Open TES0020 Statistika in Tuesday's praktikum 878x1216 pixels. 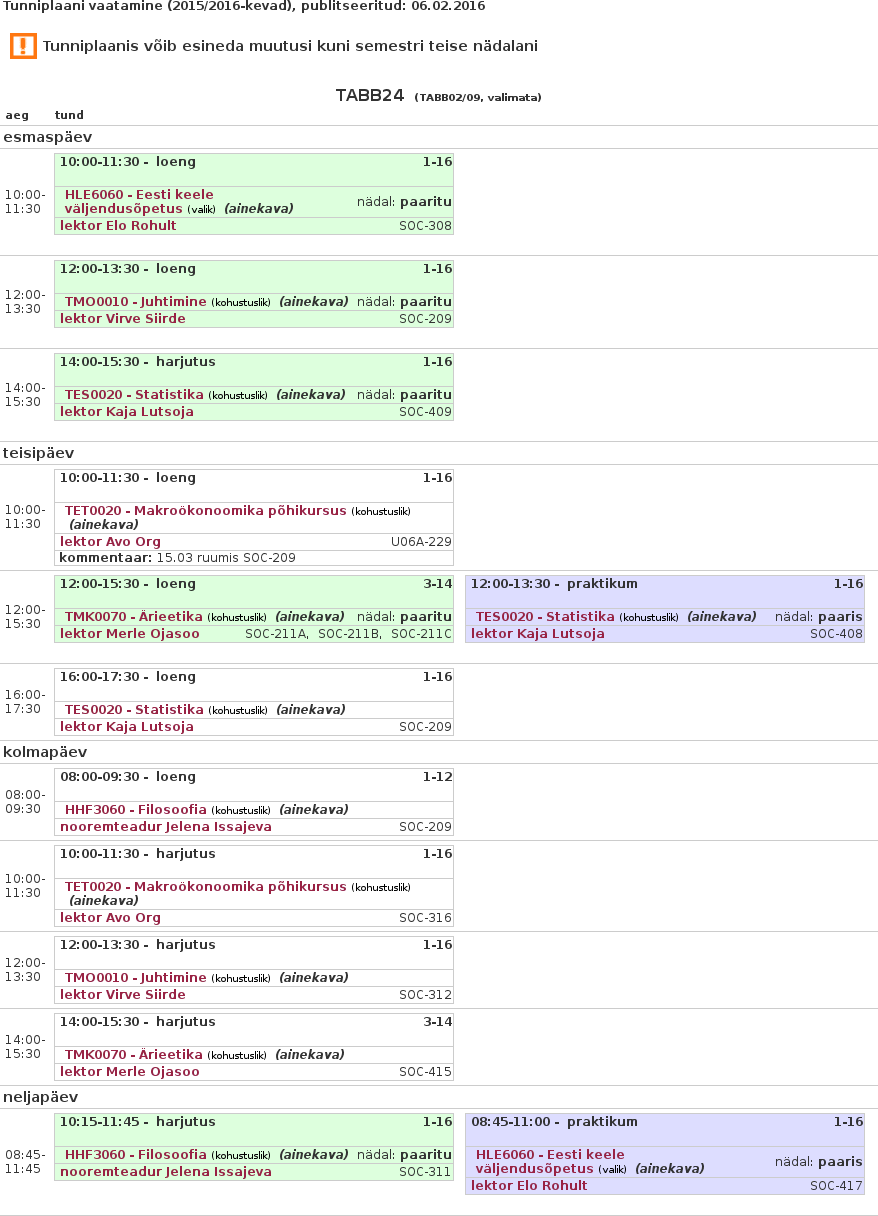tap(545, 617)
